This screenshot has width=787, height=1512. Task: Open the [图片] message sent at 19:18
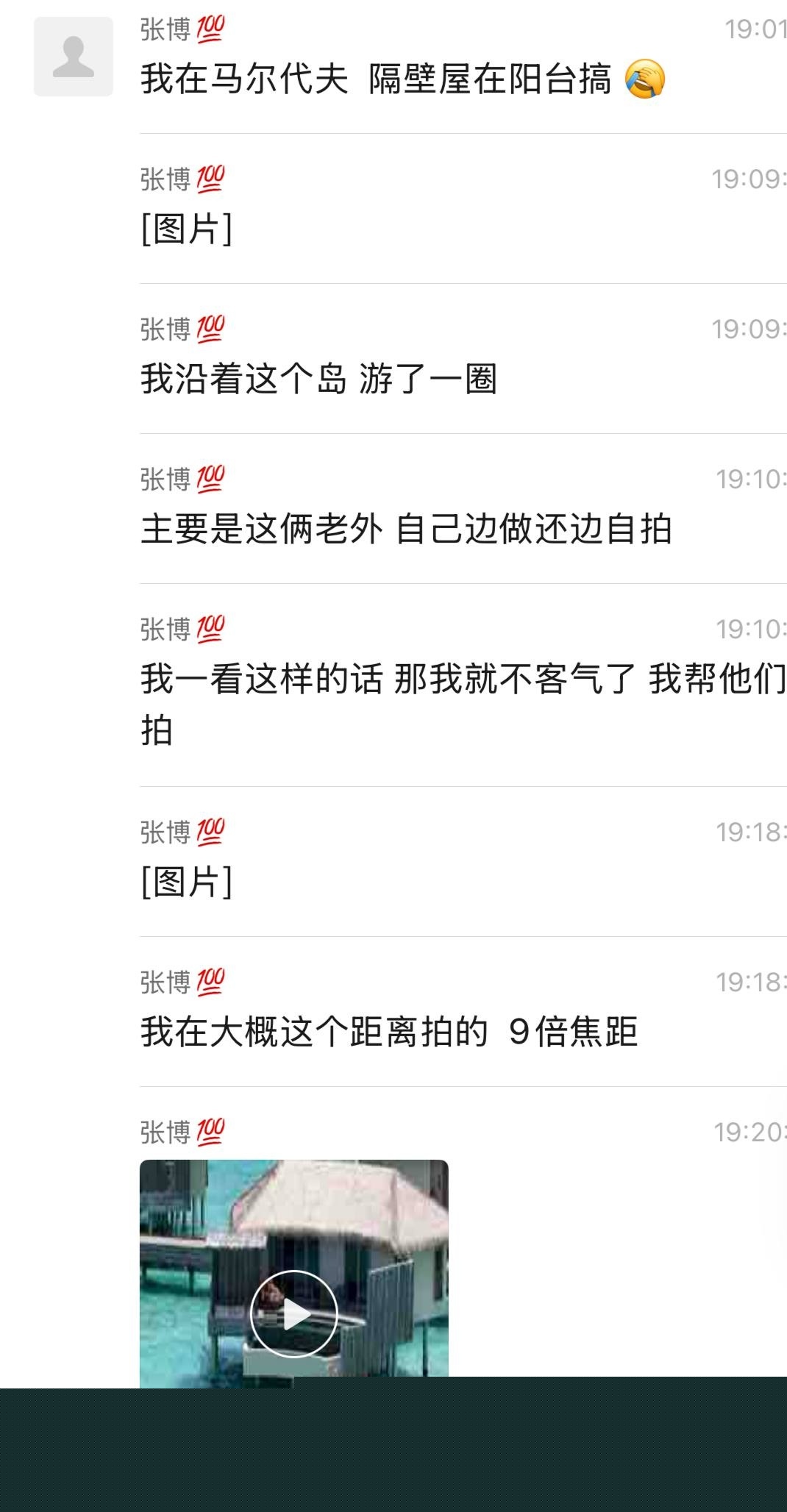coord(187,881)
